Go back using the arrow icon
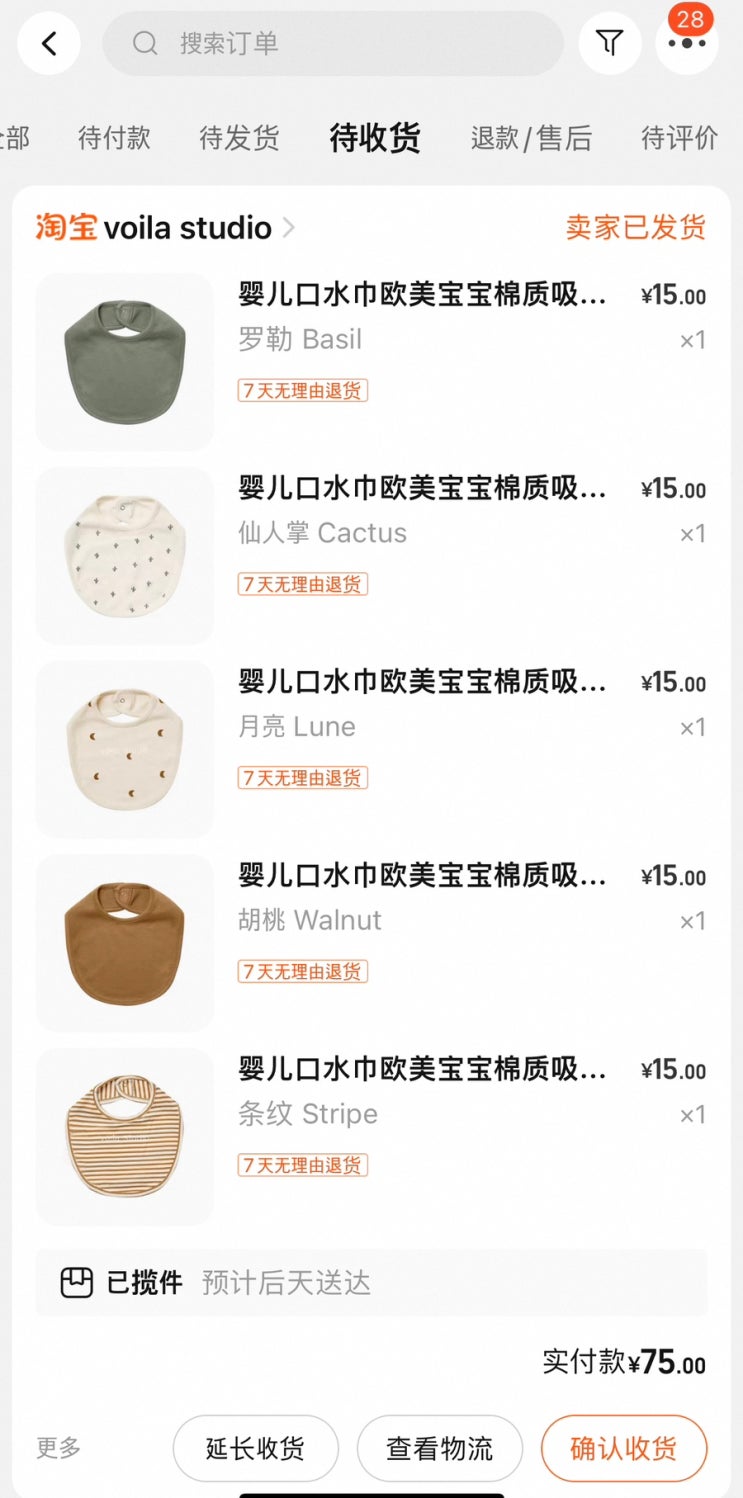This screenshot has width=743, height=1498. click(x=49, y=43)
